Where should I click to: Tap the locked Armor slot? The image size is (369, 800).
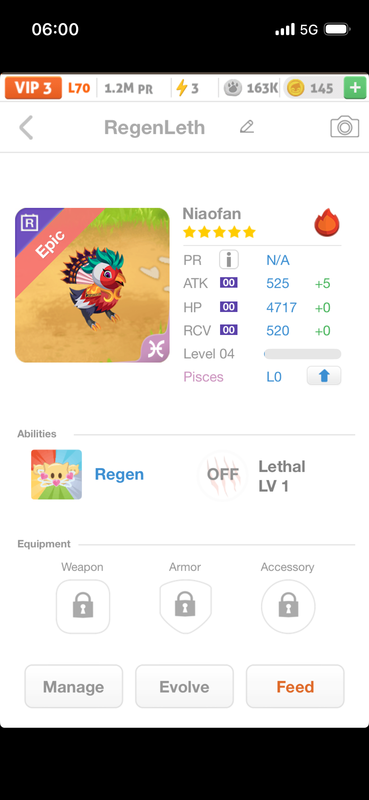pyautogui.click(x=185, y=607)
